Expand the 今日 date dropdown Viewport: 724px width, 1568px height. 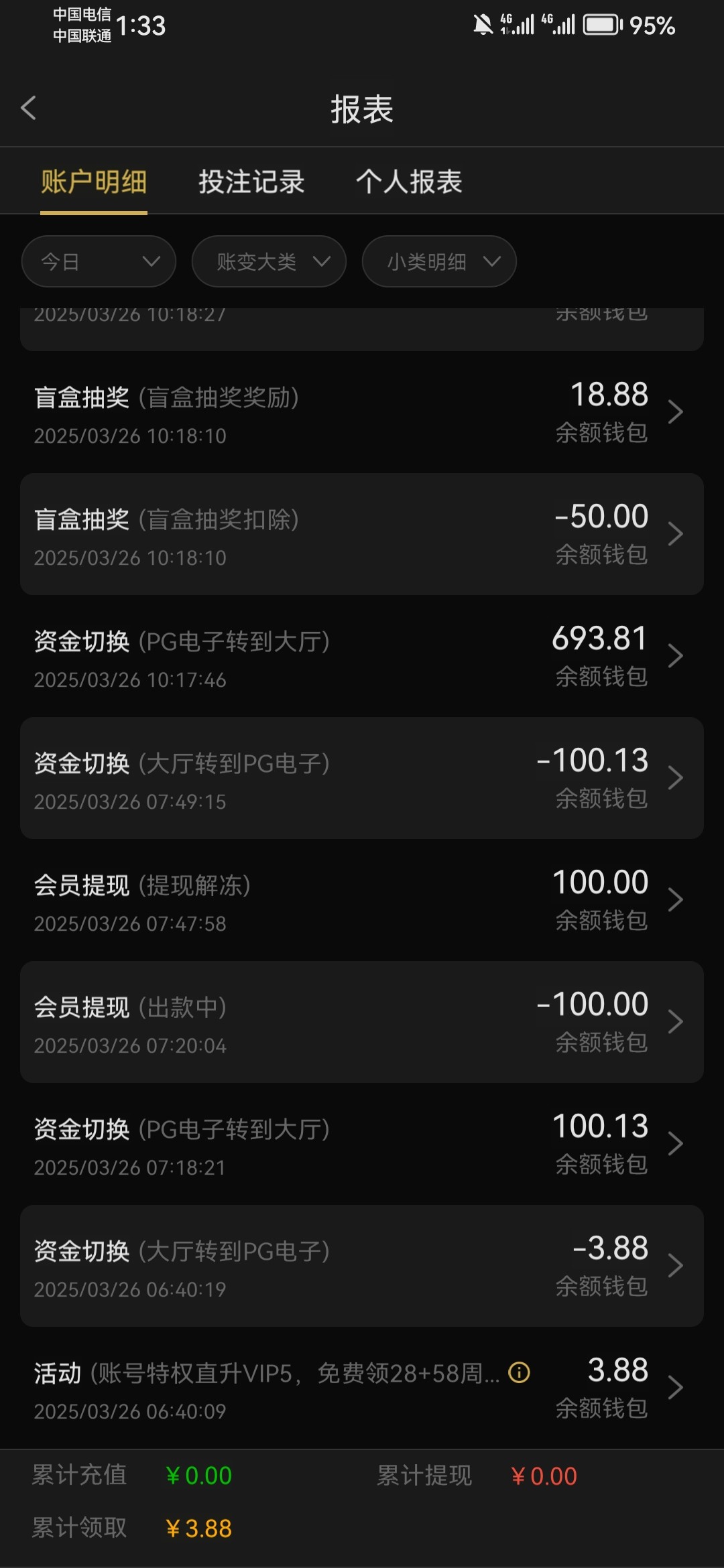(x=99, y=261)
